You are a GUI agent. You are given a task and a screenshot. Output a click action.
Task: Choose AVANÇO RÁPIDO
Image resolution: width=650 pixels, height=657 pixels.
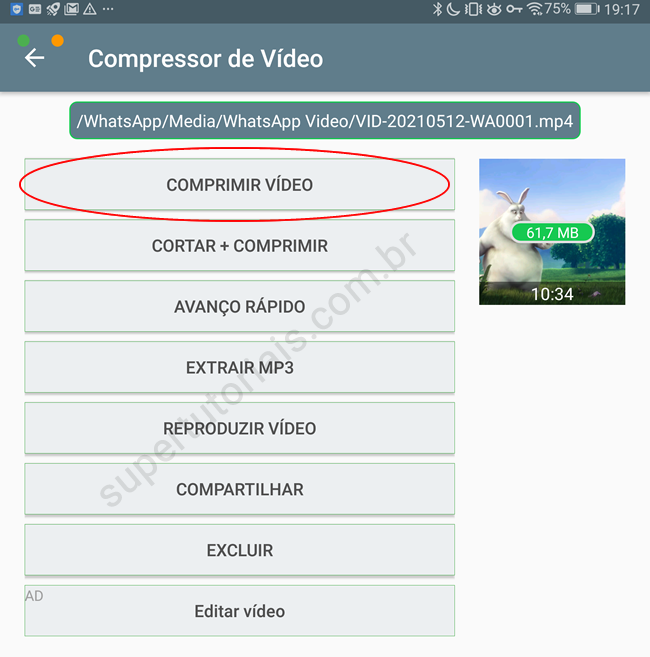(x=239, y=307)
